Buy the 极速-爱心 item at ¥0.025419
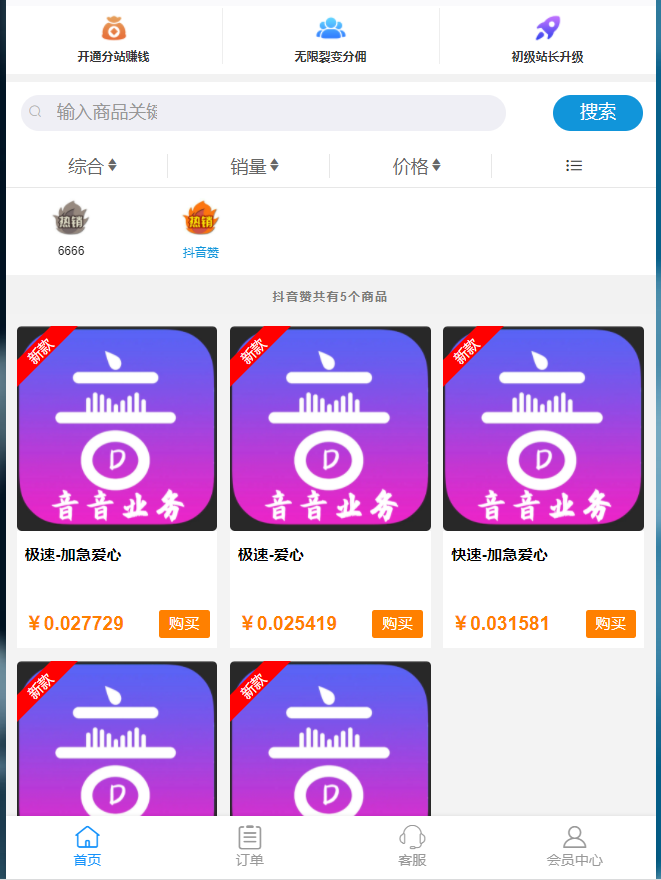 [397, 623]
